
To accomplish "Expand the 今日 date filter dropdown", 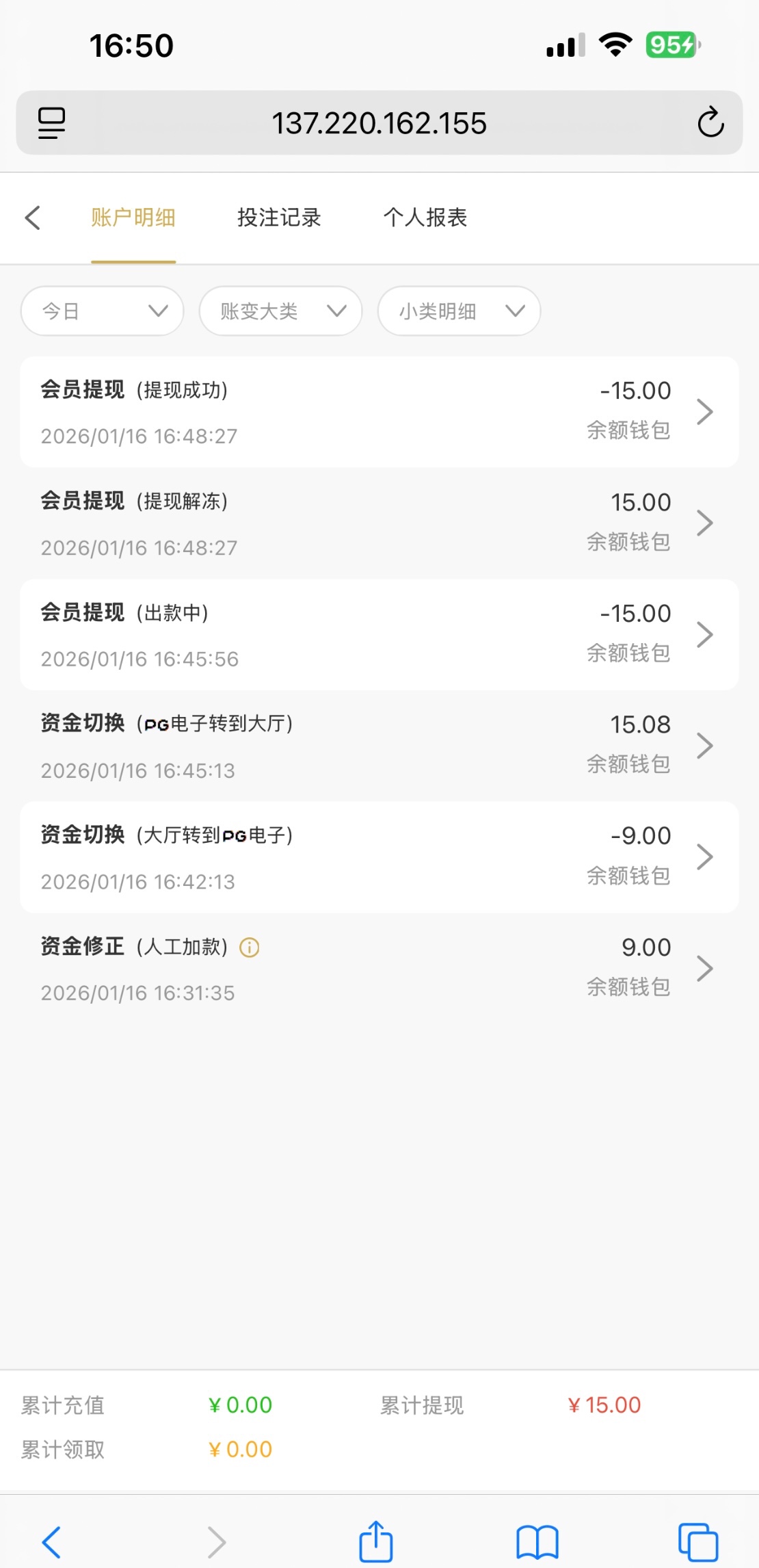I will (x=103, y=311).
